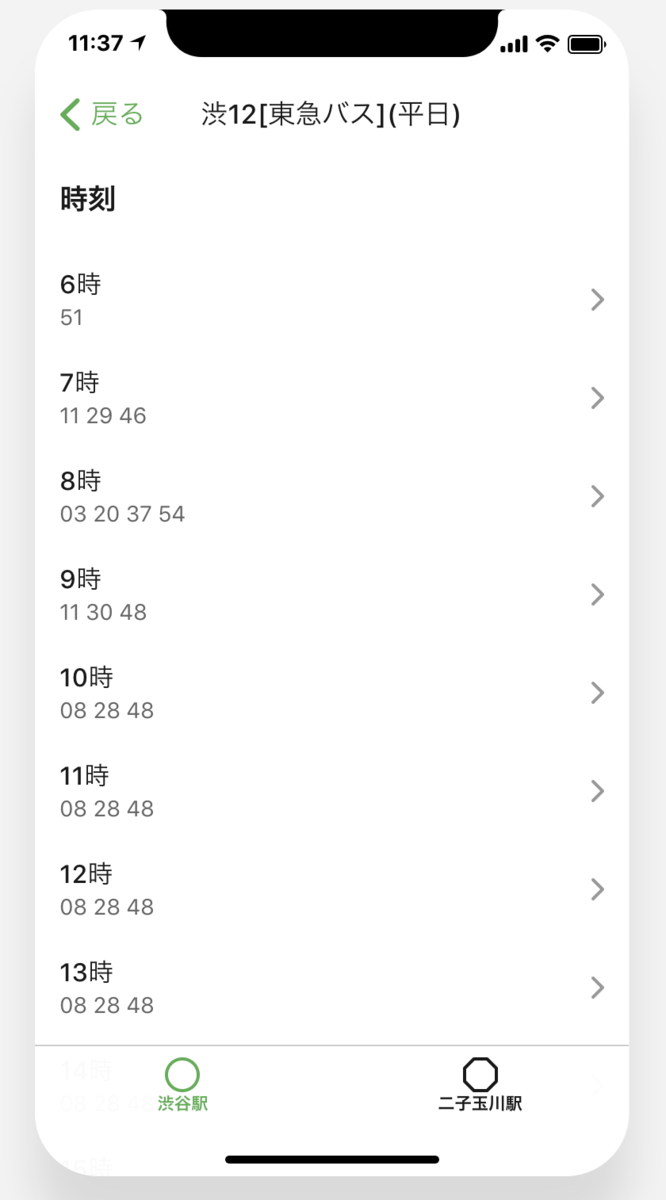Go back using 戻る button
This screenshot has width=666, height=1200.
102,115
